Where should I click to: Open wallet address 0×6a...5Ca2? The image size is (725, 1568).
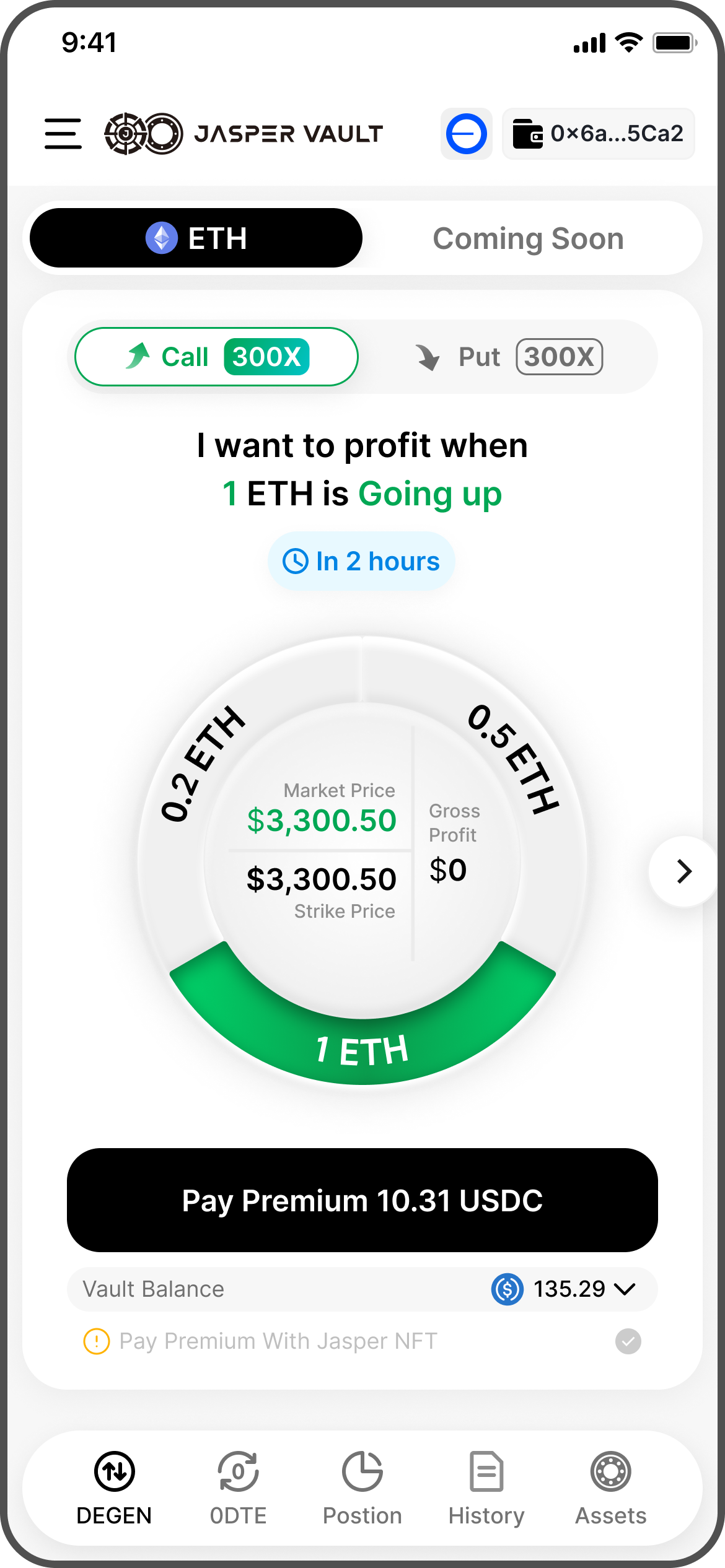598,134
